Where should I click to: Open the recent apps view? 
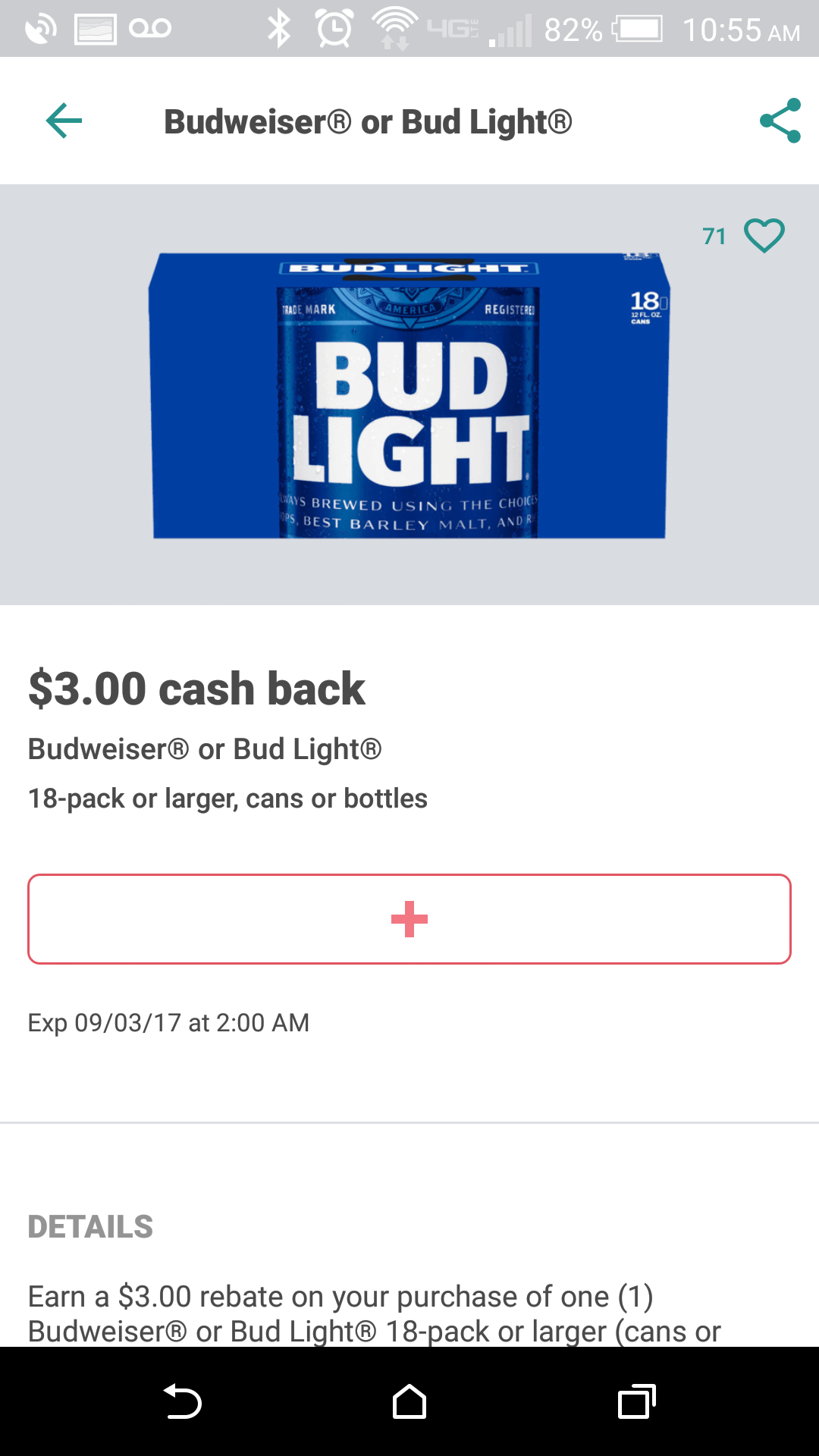[636, 1401]
